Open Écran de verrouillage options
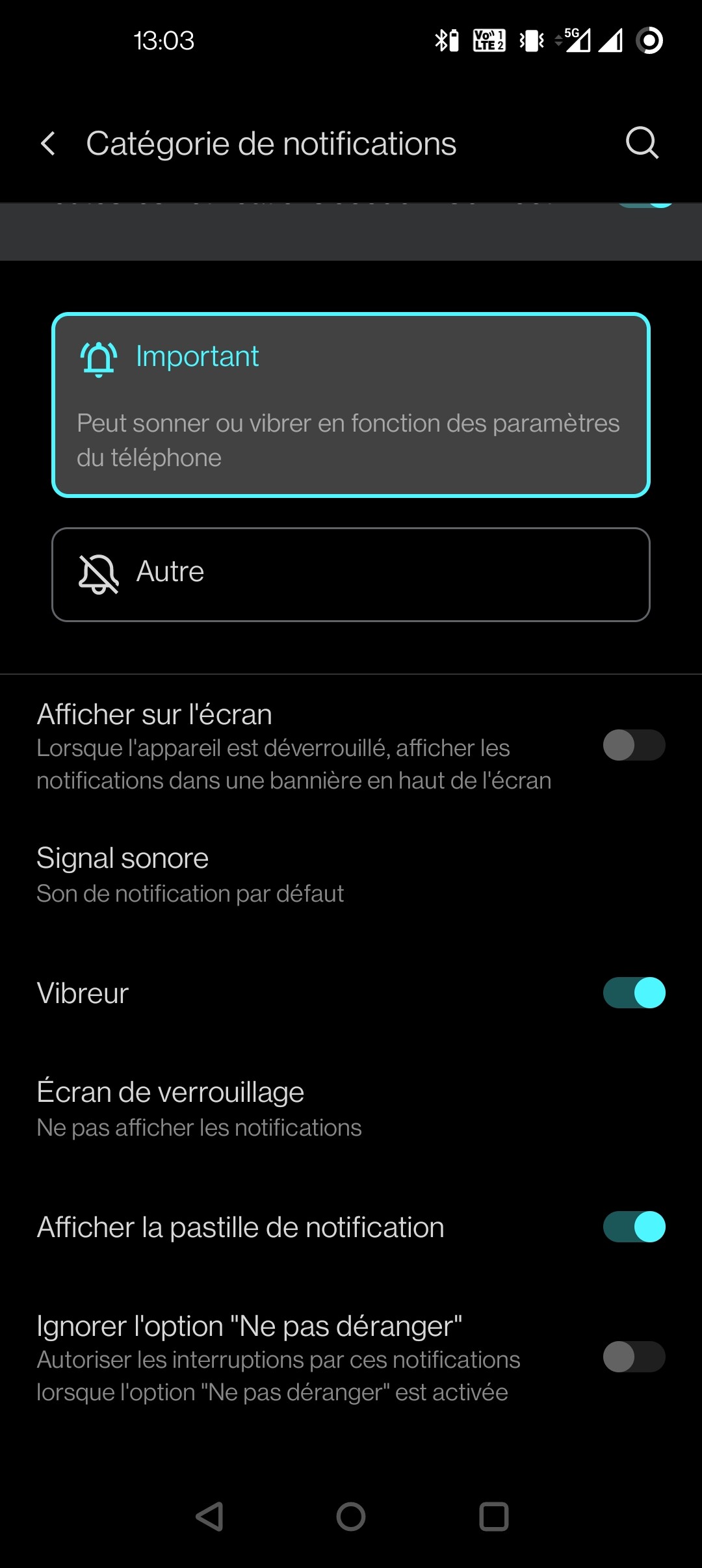This screenshot has height=1568, width=702. tap(199, 1108)
